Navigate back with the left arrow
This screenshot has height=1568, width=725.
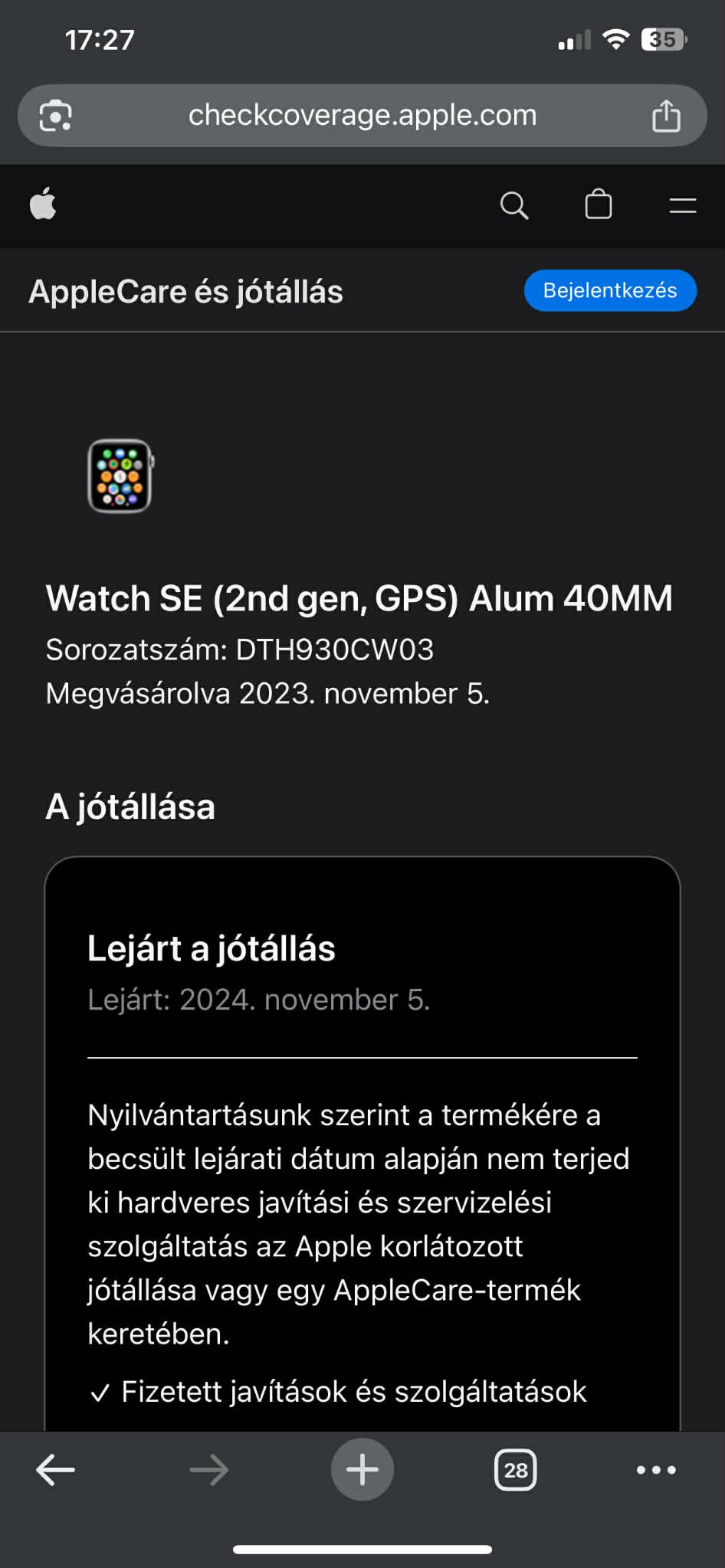(55, 1468)
